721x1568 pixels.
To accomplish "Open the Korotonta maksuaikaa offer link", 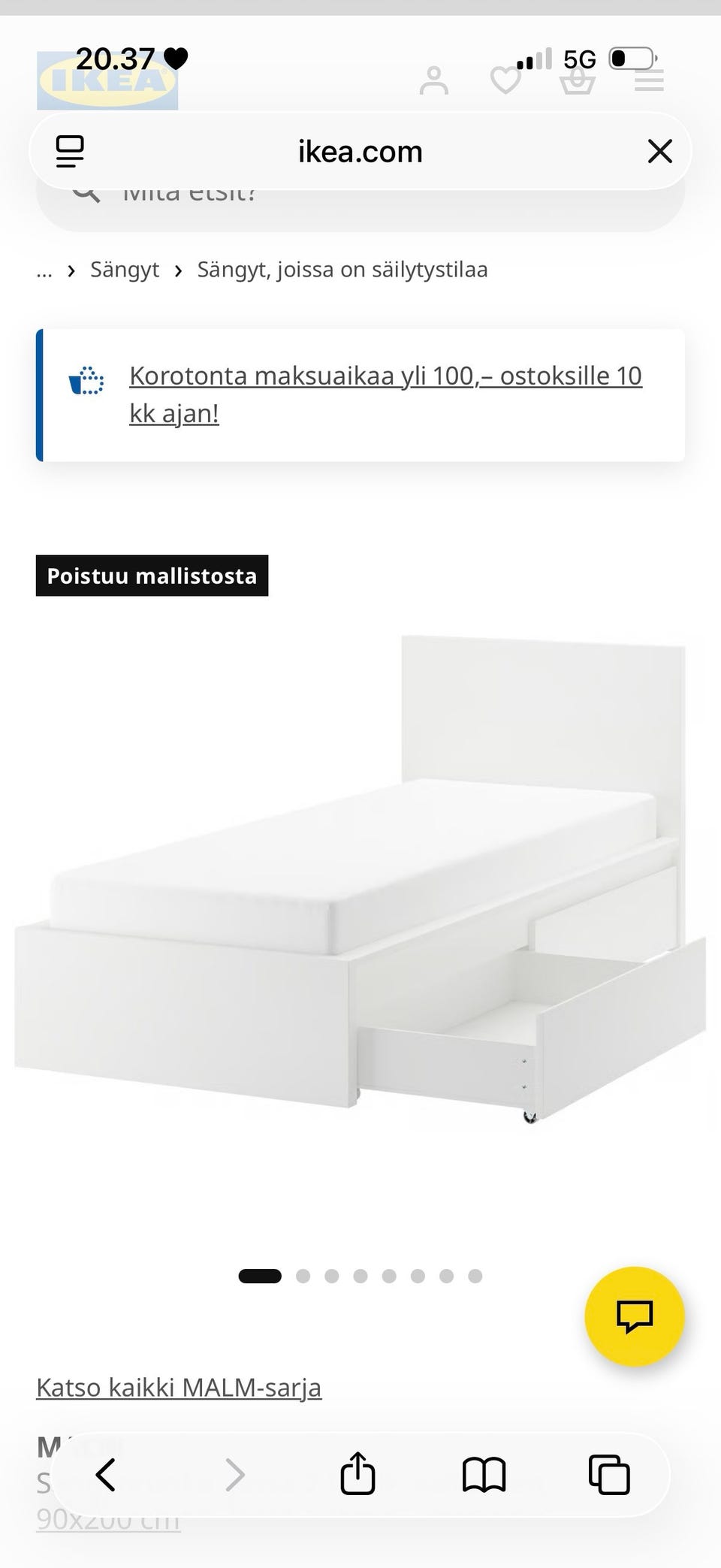I will click(x=385, y=394).
